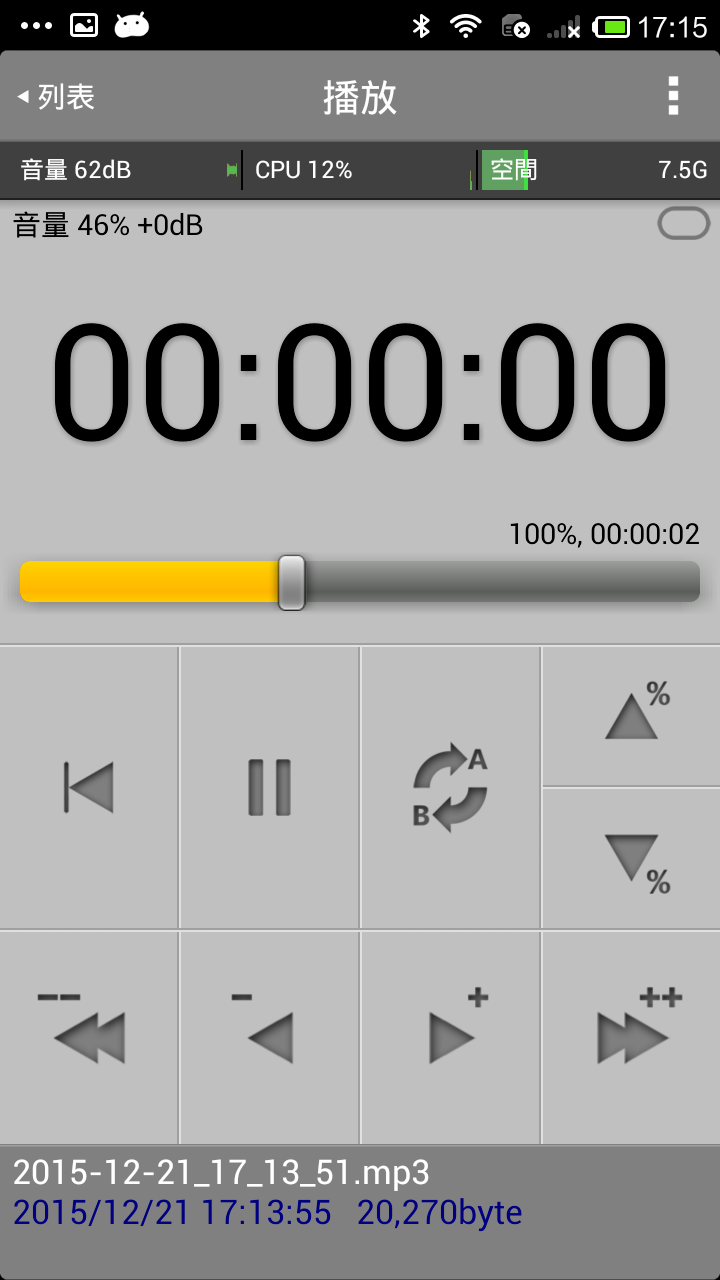Step forward with the single-plus button
This screenshot has height=1280, width=720.
click(x=450, y=1037)
